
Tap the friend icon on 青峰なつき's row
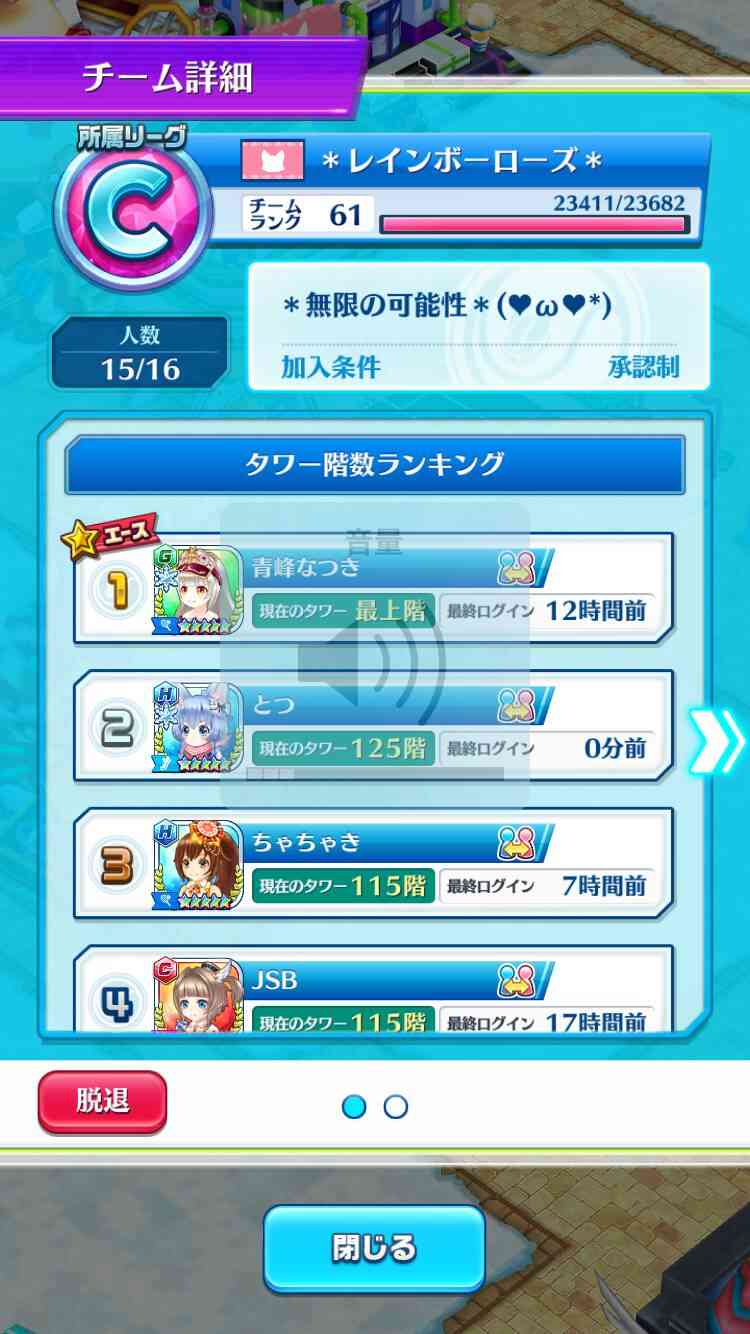click(x=518, y=568)
